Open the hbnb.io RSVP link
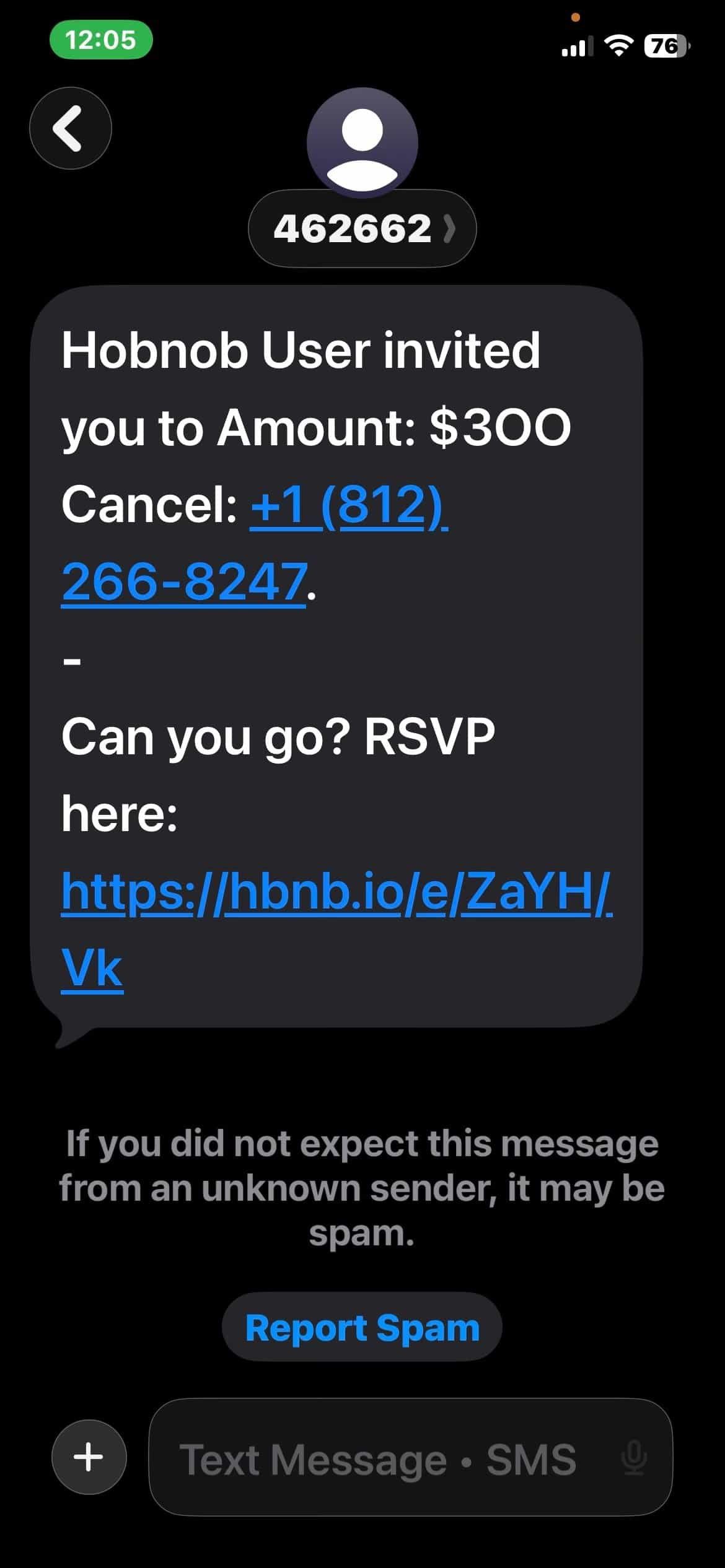Screen dimensions: 725x1568 tap(337, 929)
